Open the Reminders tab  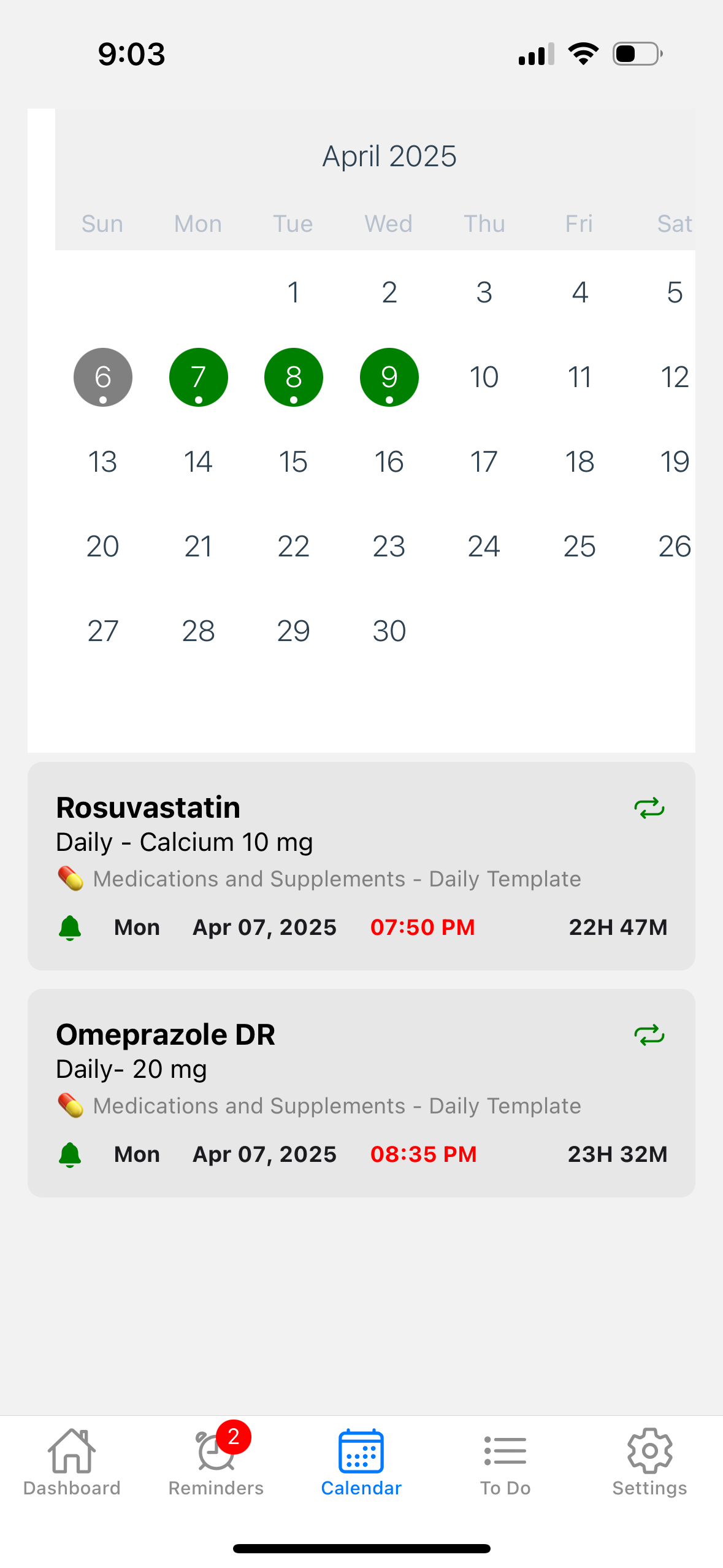click(x=216, y=1462)
